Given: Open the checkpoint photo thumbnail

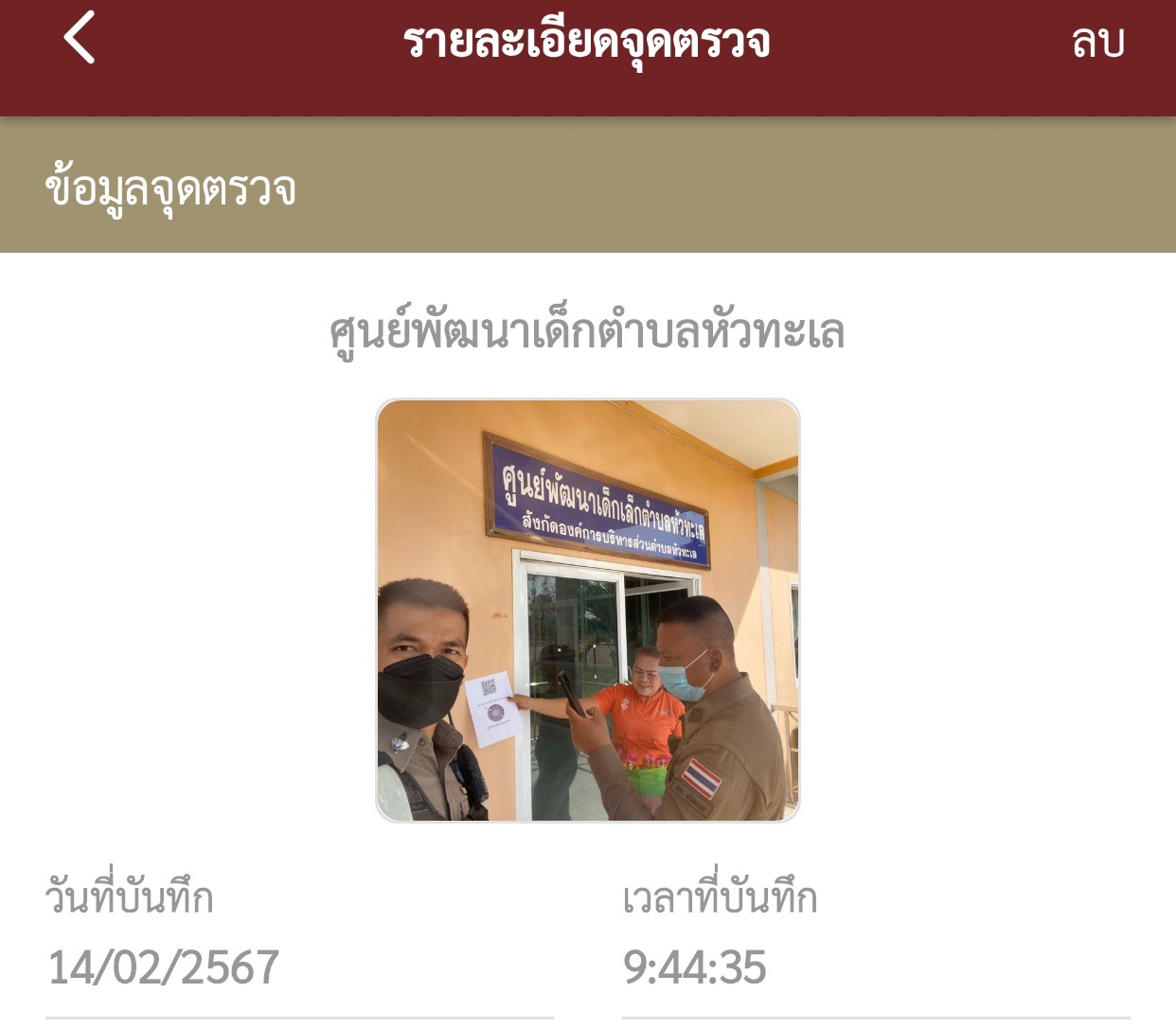Looking at the screenshot, I should tap(588, 611).
